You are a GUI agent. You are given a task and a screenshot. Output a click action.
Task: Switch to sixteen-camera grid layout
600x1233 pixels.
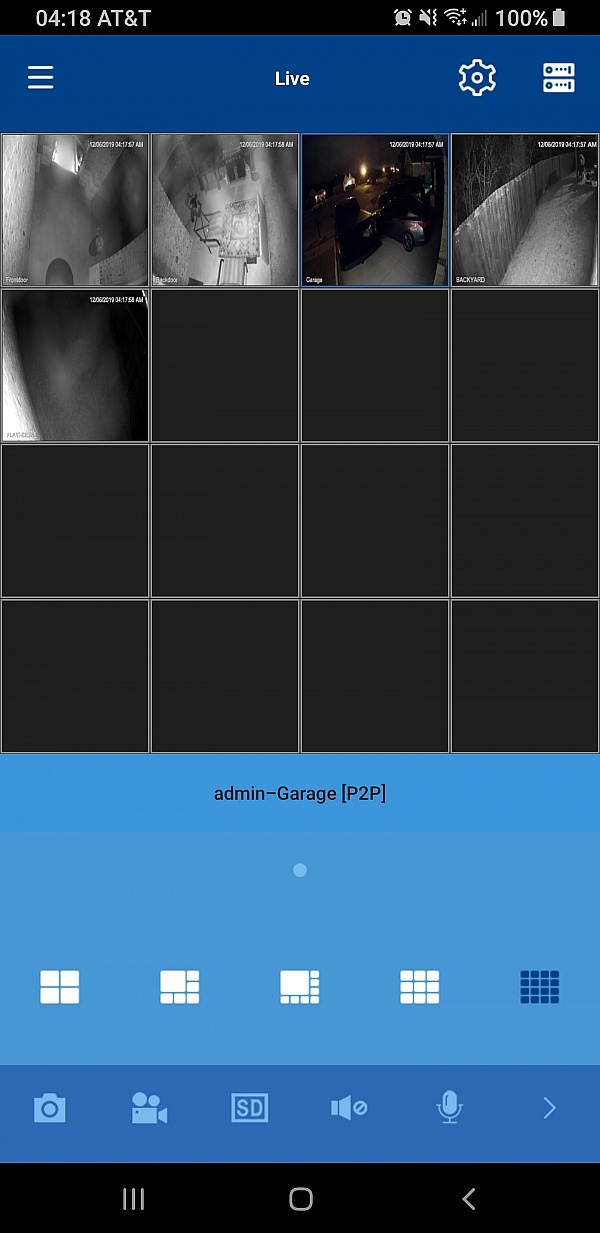click(540, 987)
